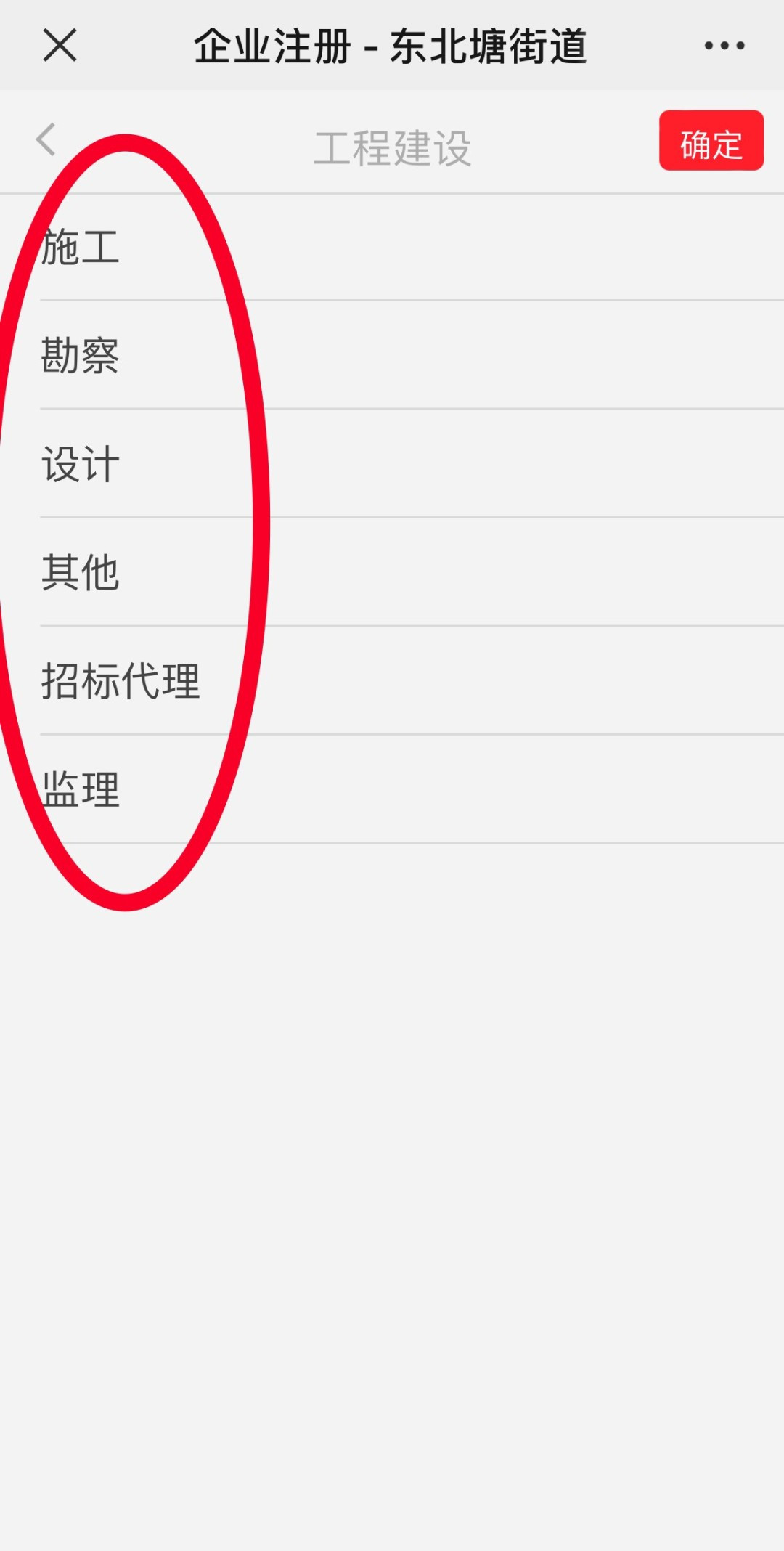The height and width of the screenshot is (1551, 784).
Task: Choose 勘察 from the list
Action: click(x=81, y=355)
